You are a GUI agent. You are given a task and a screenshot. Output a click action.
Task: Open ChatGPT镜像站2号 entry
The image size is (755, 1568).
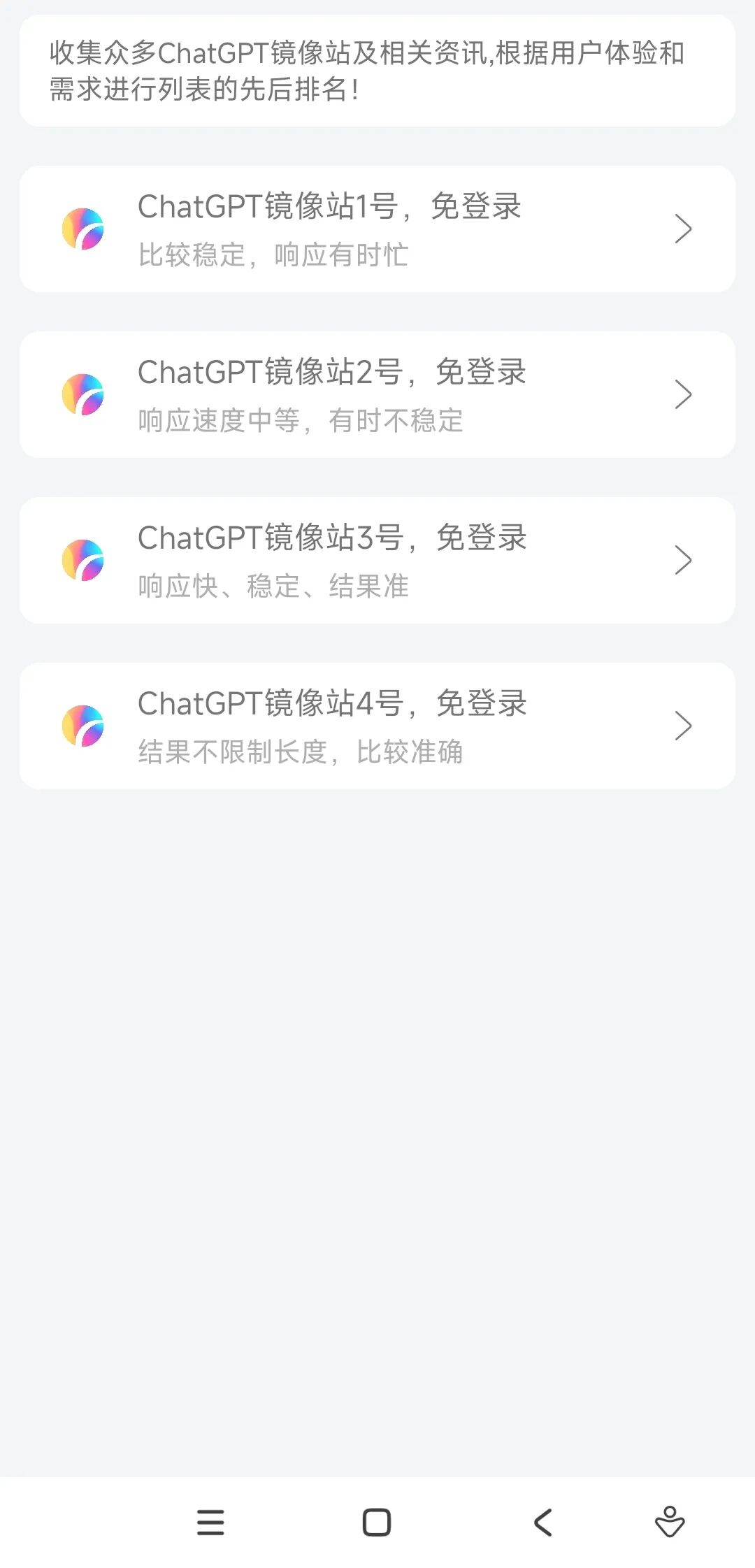(377, 395)
